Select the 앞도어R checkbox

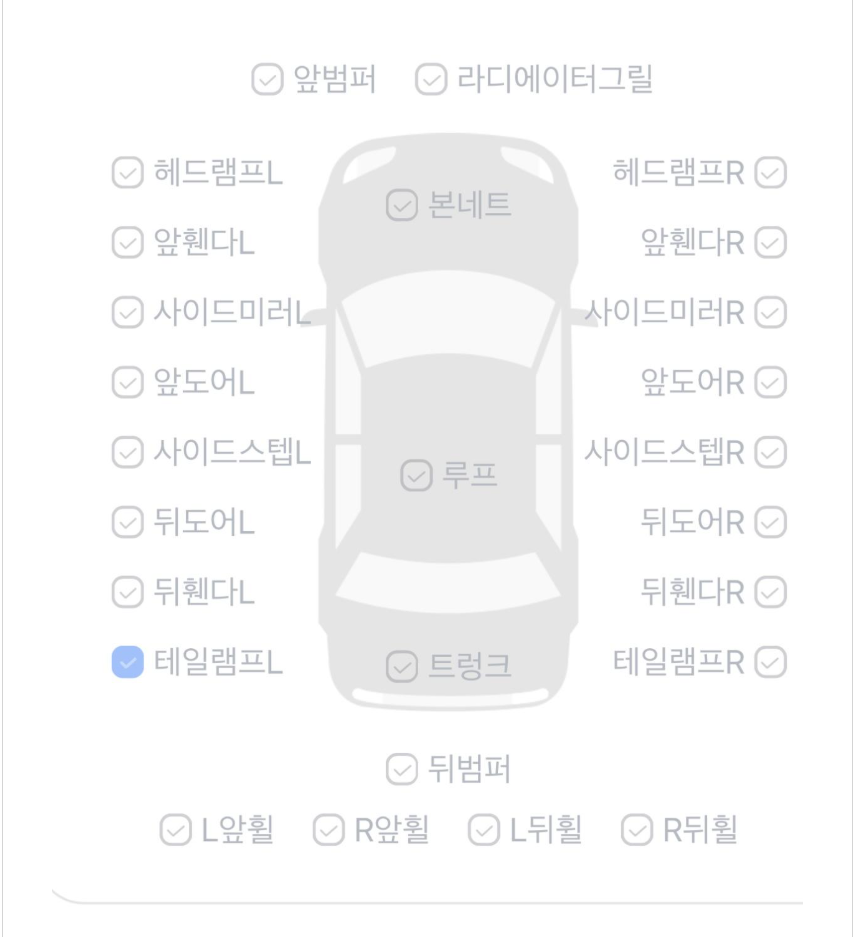tap(771, 382)
